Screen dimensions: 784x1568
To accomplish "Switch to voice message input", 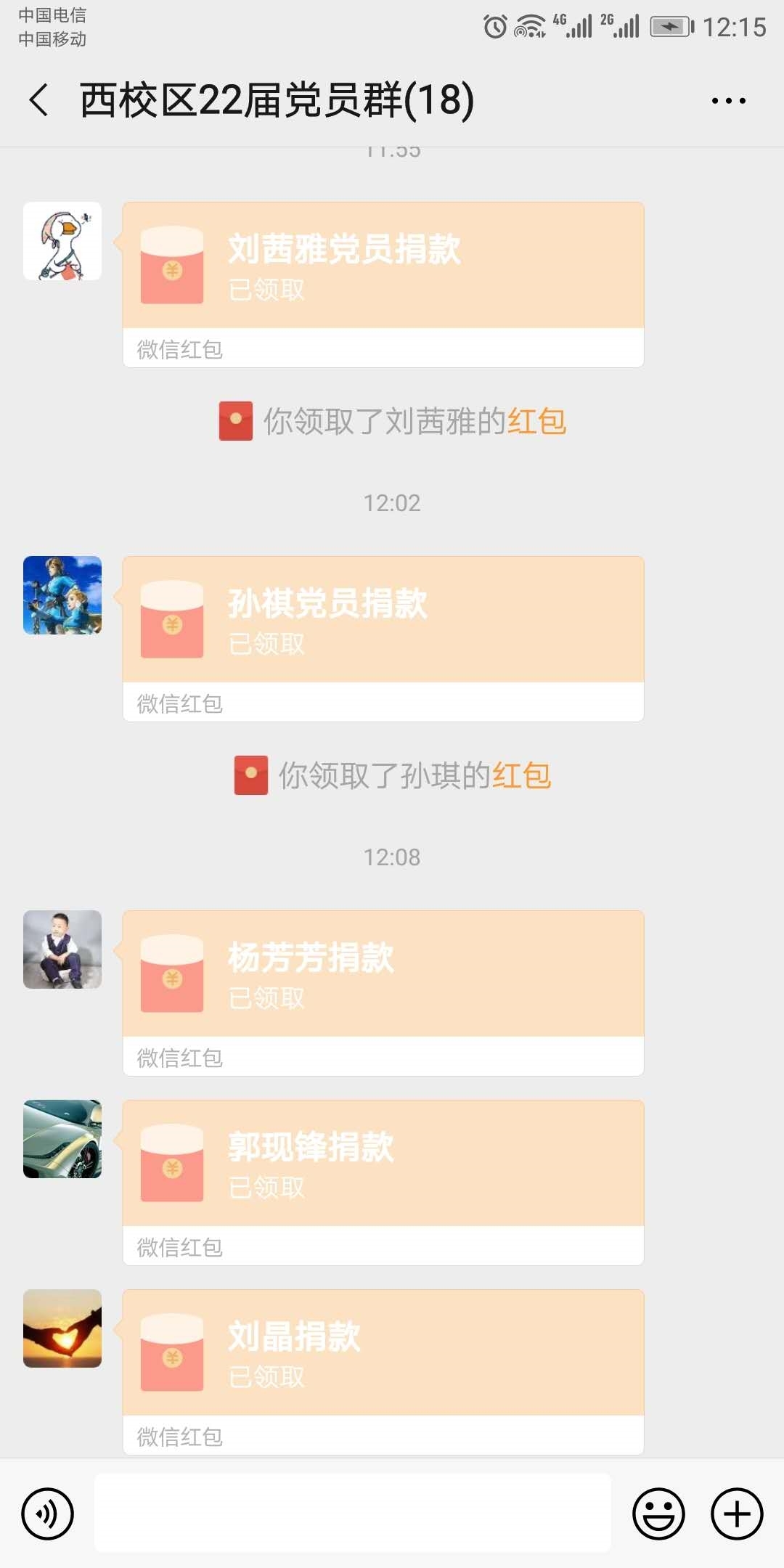I will point(48,1514).
